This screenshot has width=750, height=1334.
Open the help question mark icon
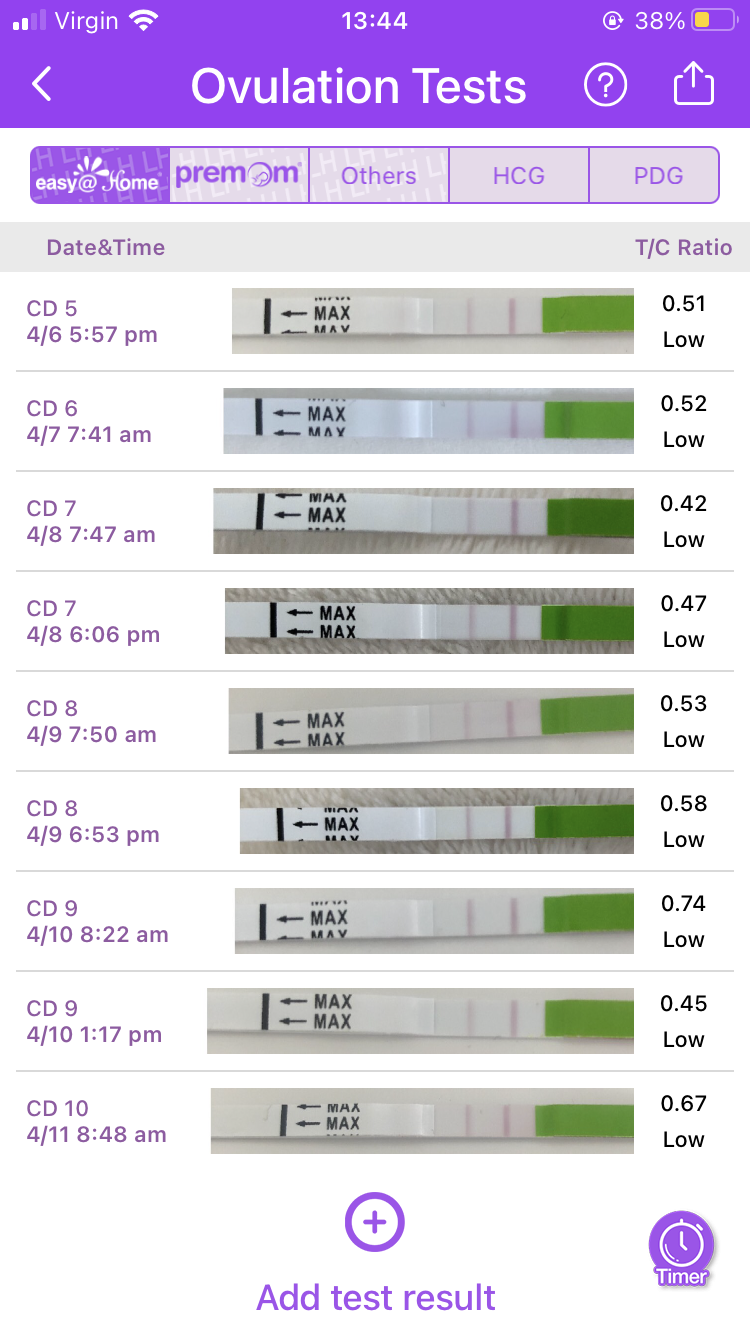coord(605,85)
